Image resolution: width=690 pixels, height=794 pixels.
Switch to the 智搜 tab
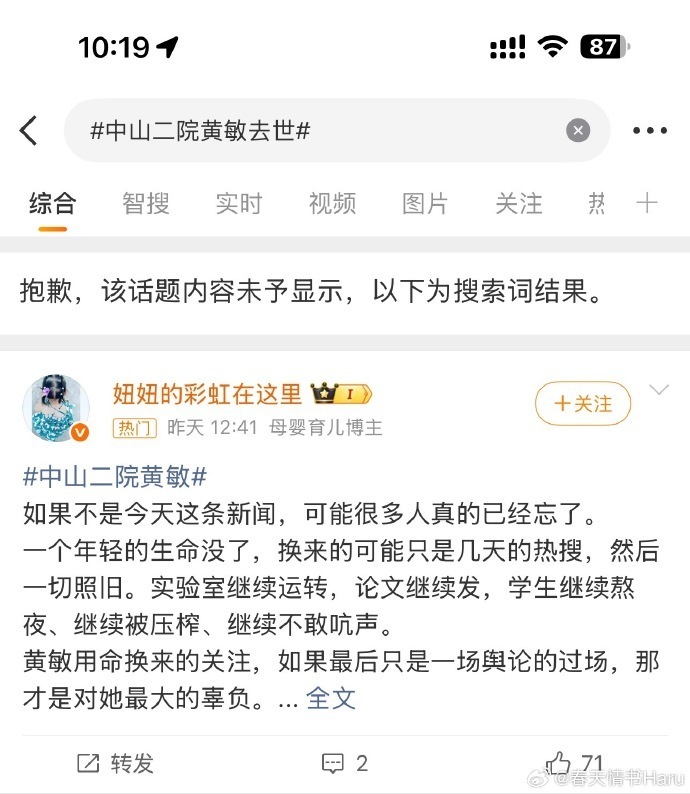pyautogui.click(x=146, y=203)
